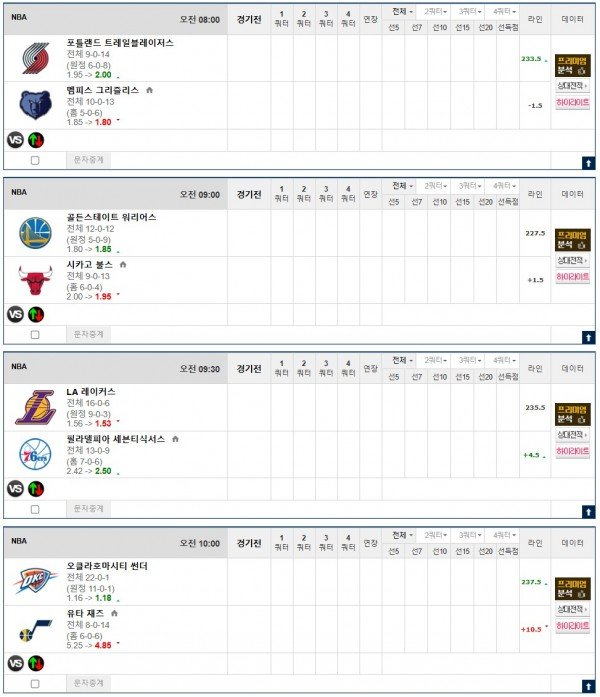Tap the VS icon under the Lakers game
The width and height of the screenshot is (600, 697).
point(15,488)
